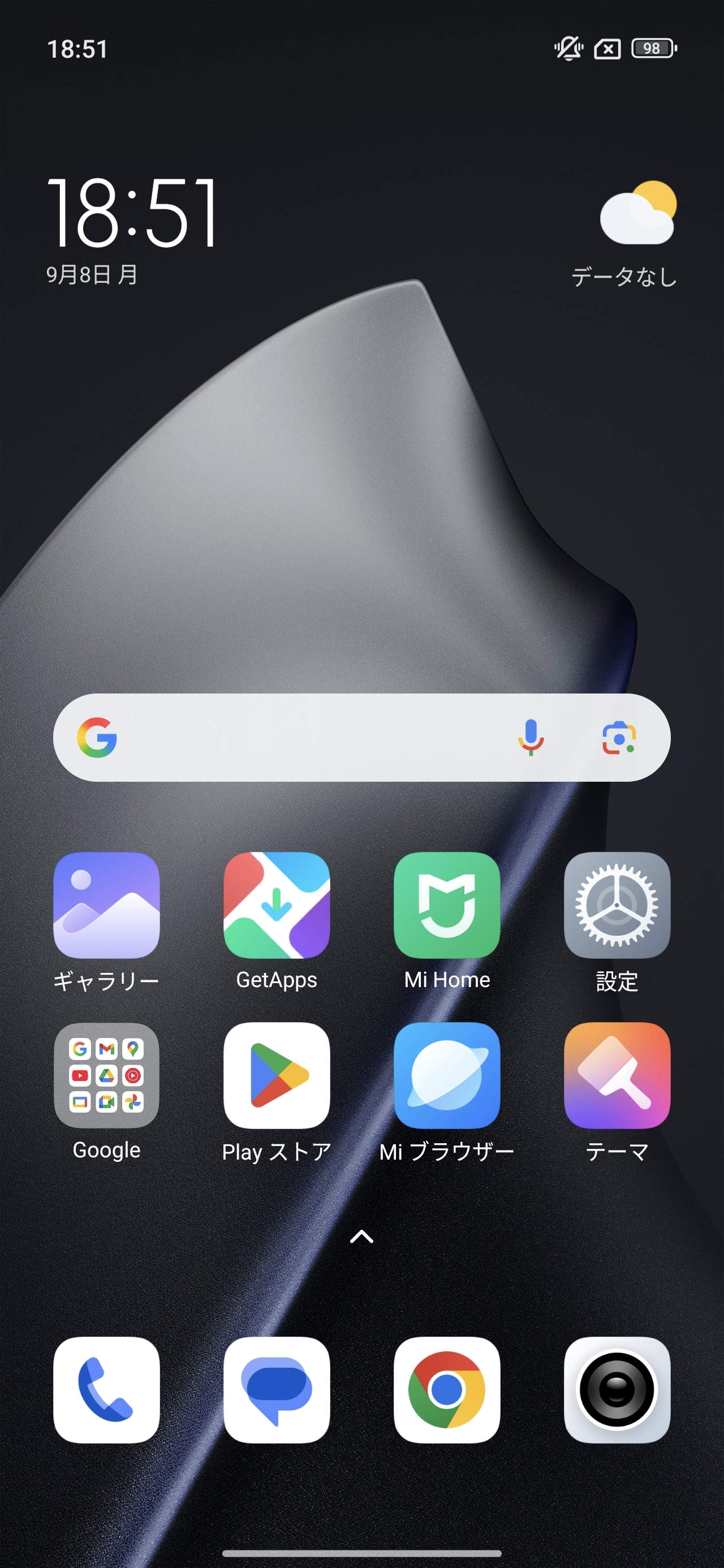Image resolution: width=724 pixels, height=1568 pixels.
Task: Open Mi Home app
Action: point(447,905)
